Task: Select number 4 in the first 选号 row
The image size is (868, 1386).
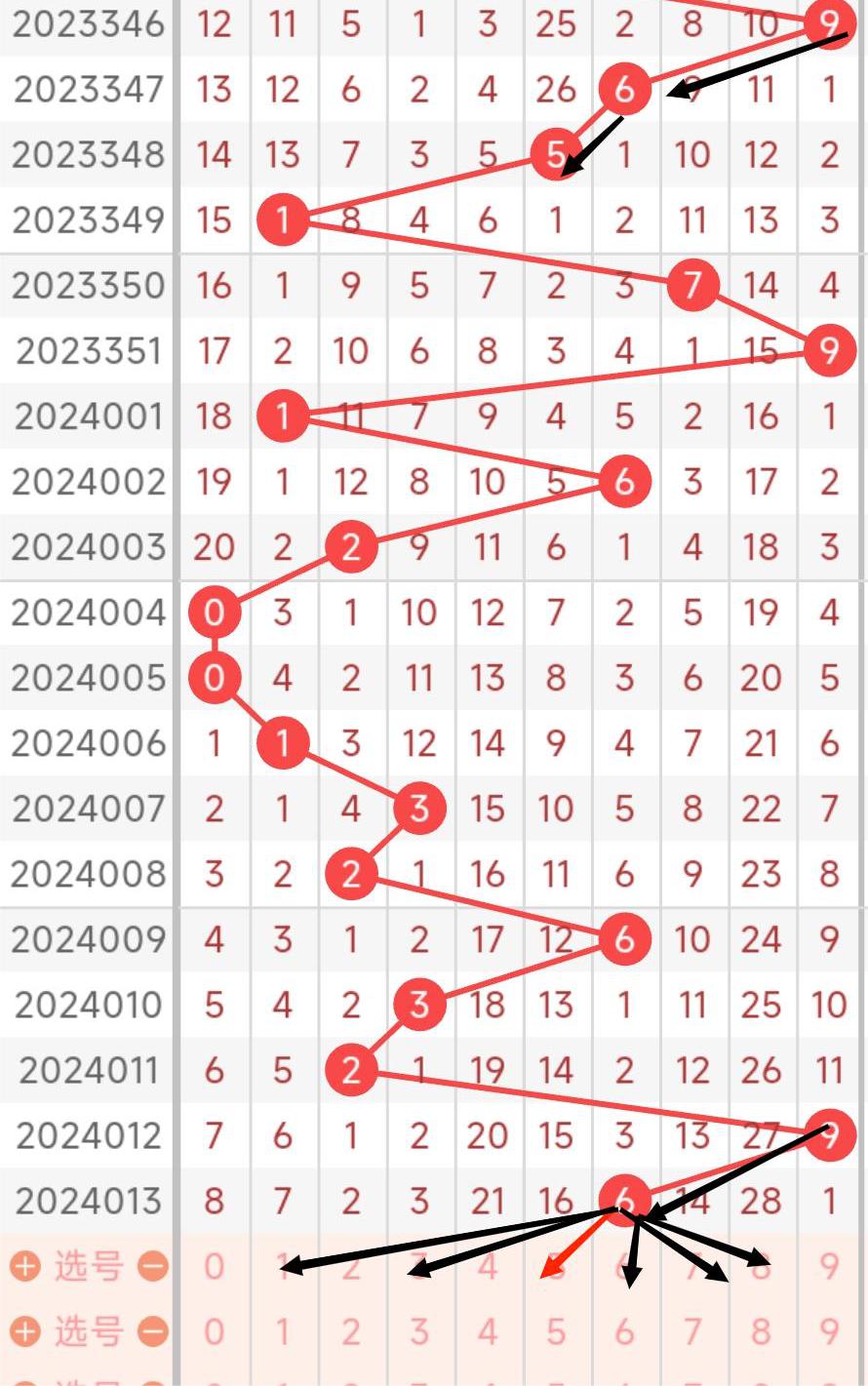Action: (x=488, y=1267)
